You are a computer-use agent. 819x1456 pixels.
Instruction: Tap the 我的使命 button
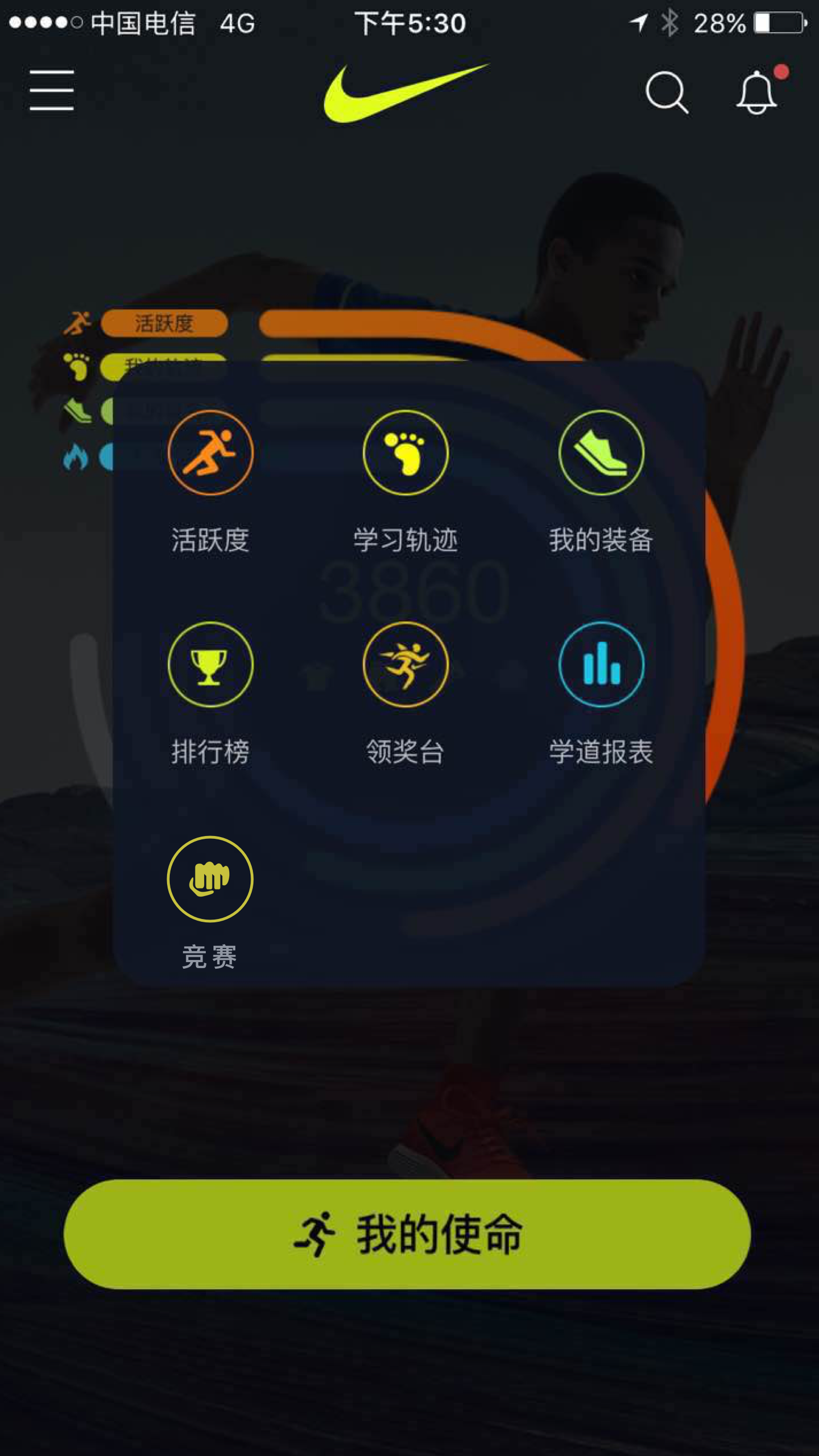tap(407, 1234)
